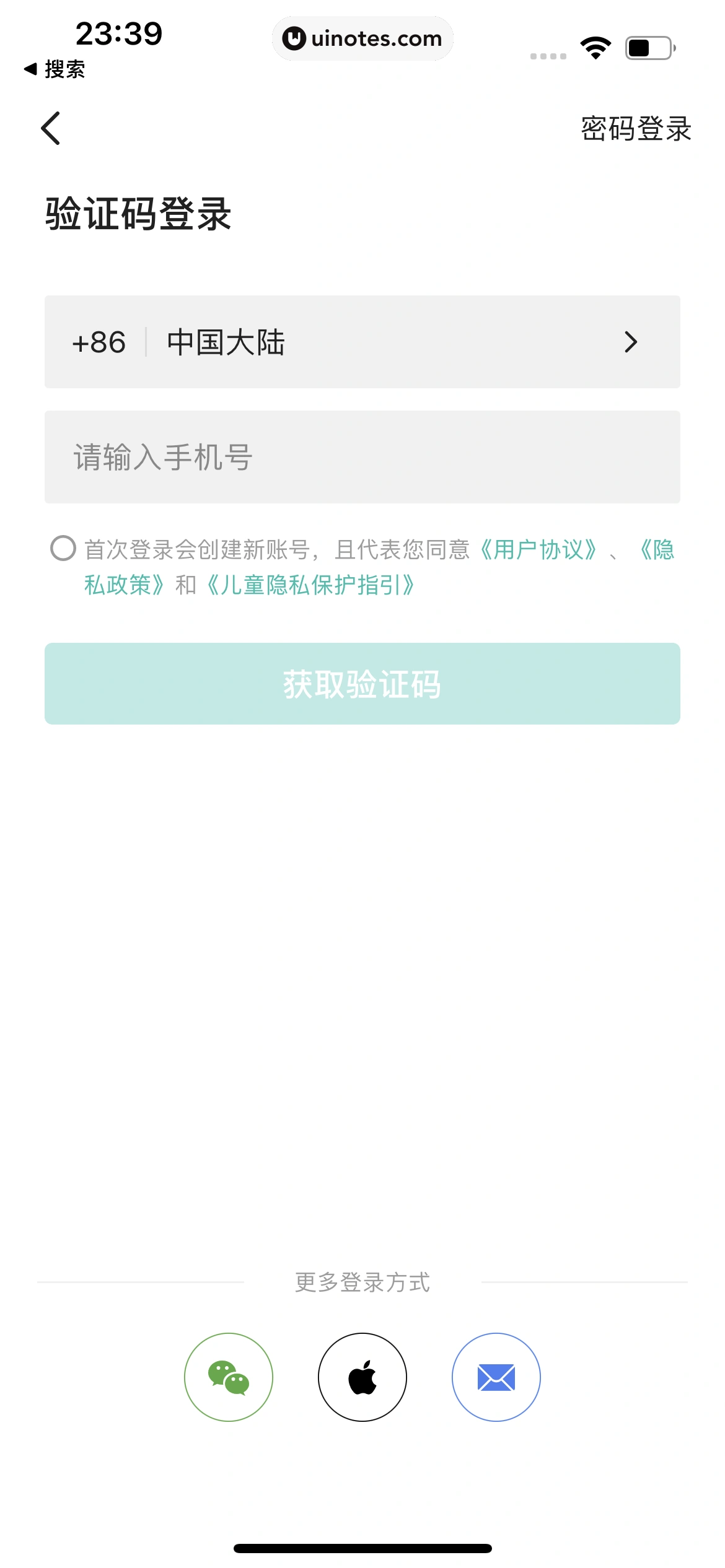Viewport: 725px width, 1568px height.
Task: Switch to 密码登录 password login
Action: 636,129
